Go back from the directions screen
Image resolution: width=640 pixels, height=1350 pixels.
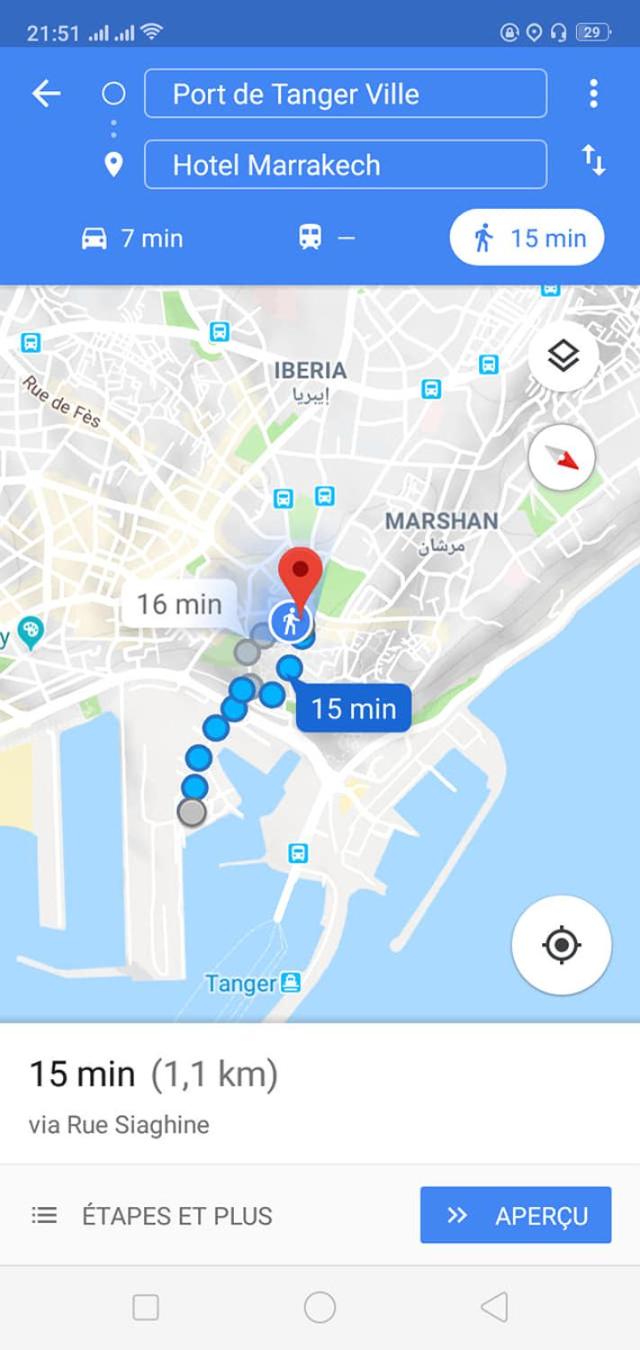(46, 94)
